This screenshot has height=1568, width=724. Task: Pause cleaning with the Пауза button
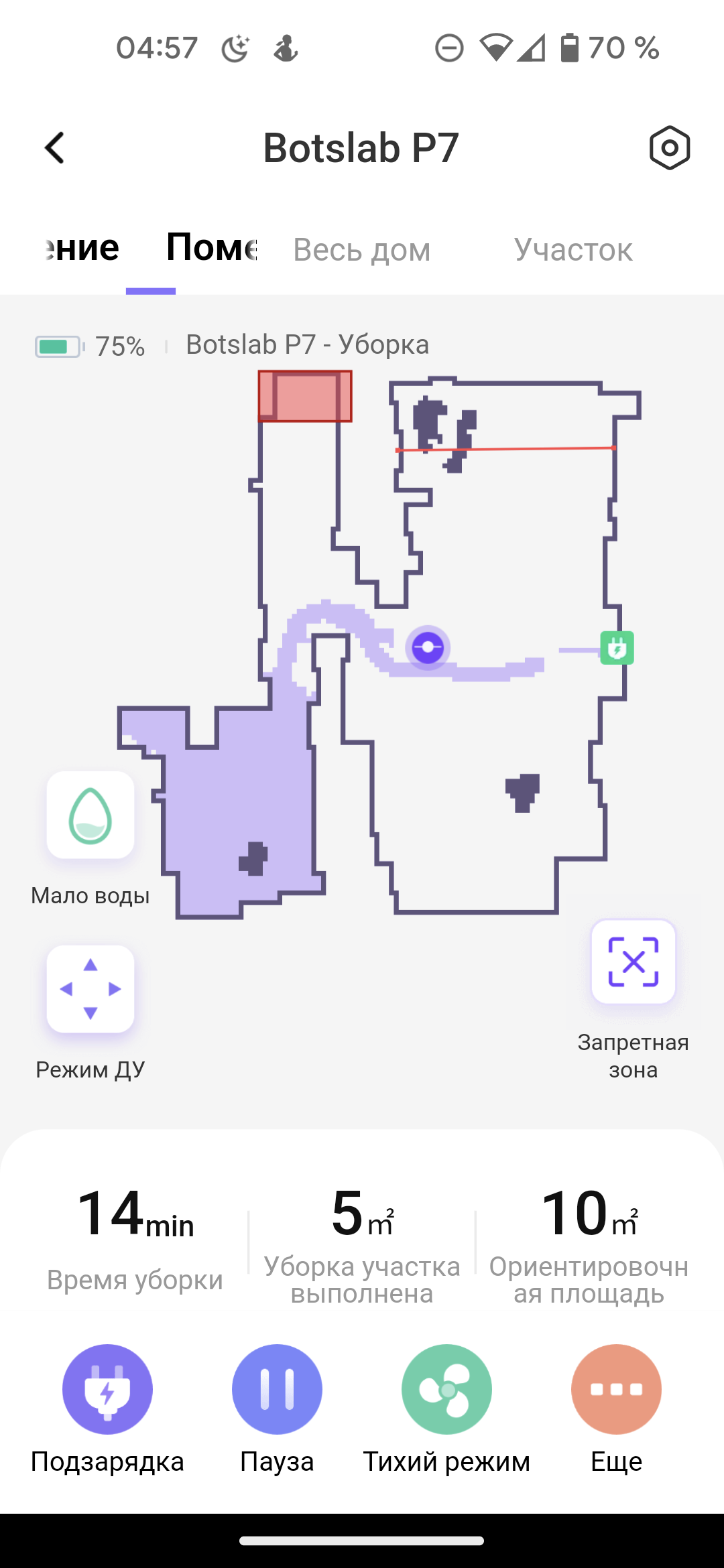point(277,1389)
